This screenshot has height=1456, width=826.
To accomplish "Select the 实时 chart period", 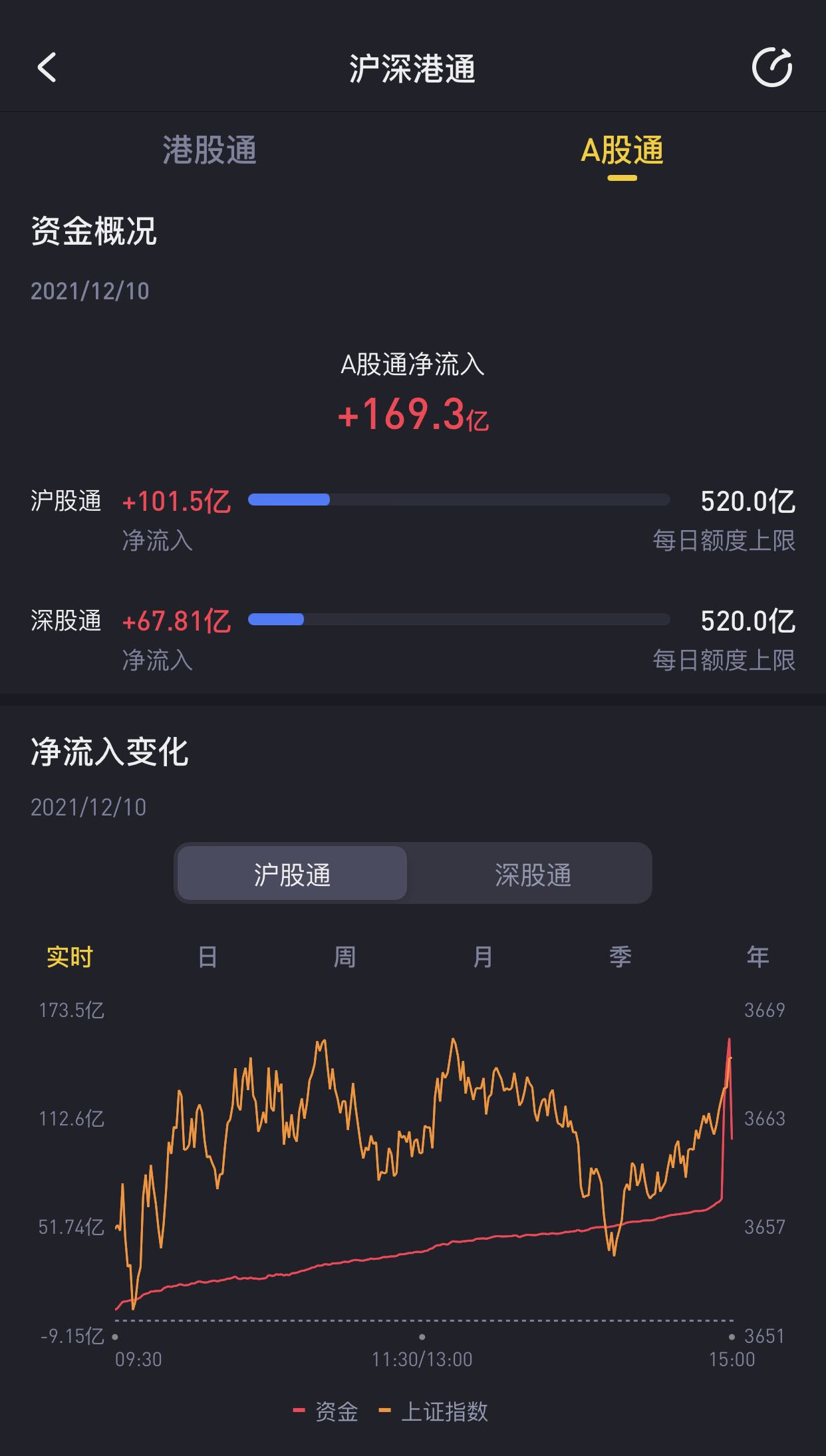I will [70, 957].
